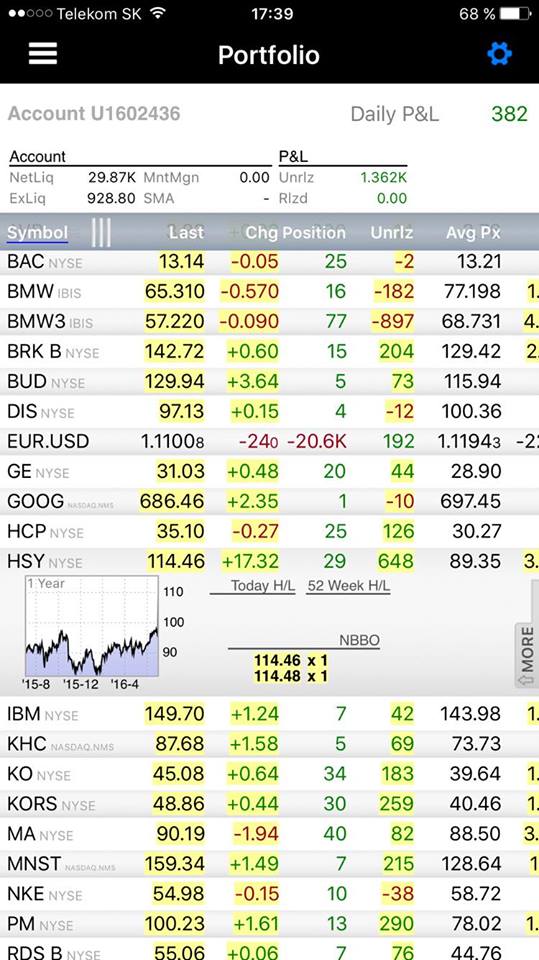
Task: Open the GOOG position
Action: [x=270, y=501]
